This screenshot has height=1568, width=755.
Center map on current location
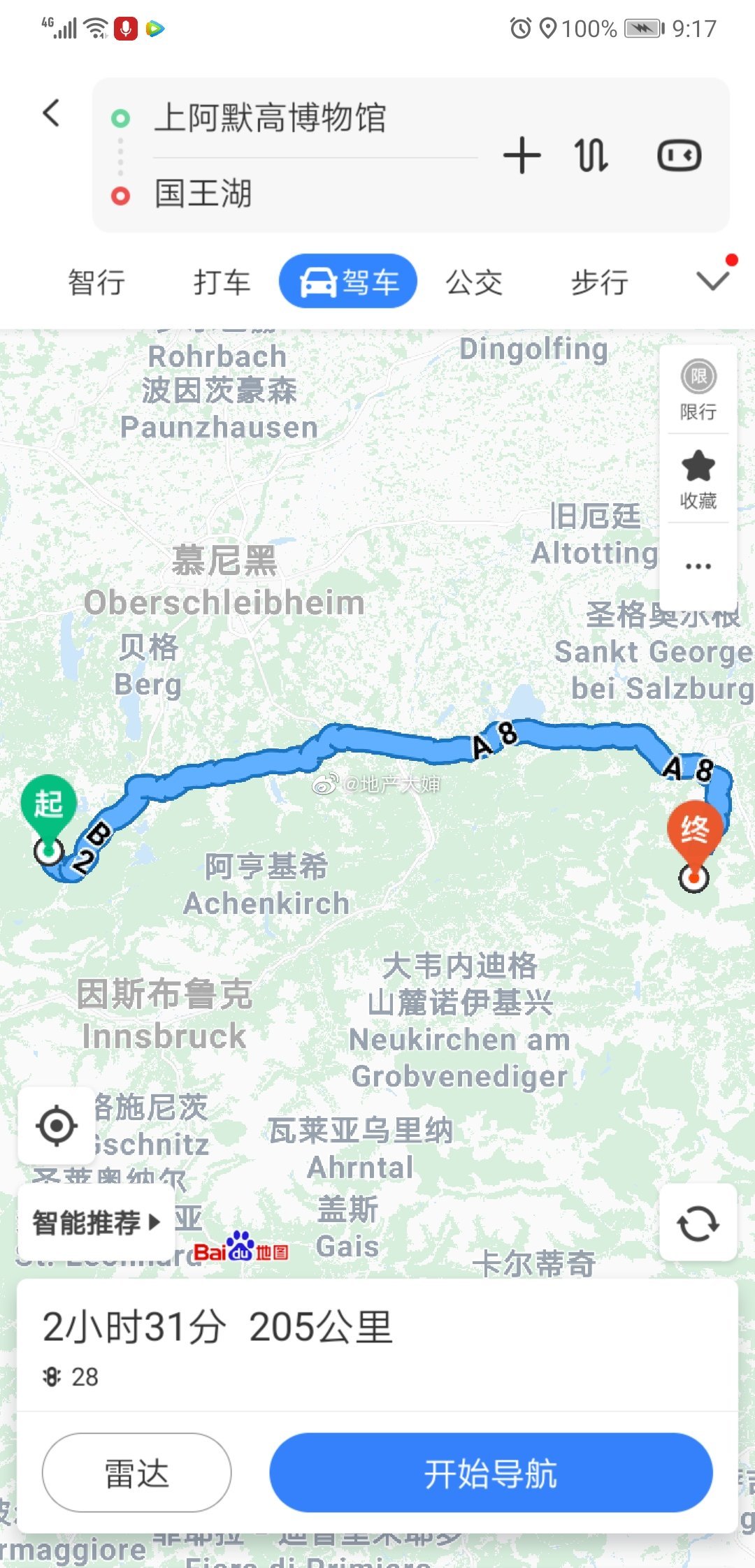[x=56, y=1126]
